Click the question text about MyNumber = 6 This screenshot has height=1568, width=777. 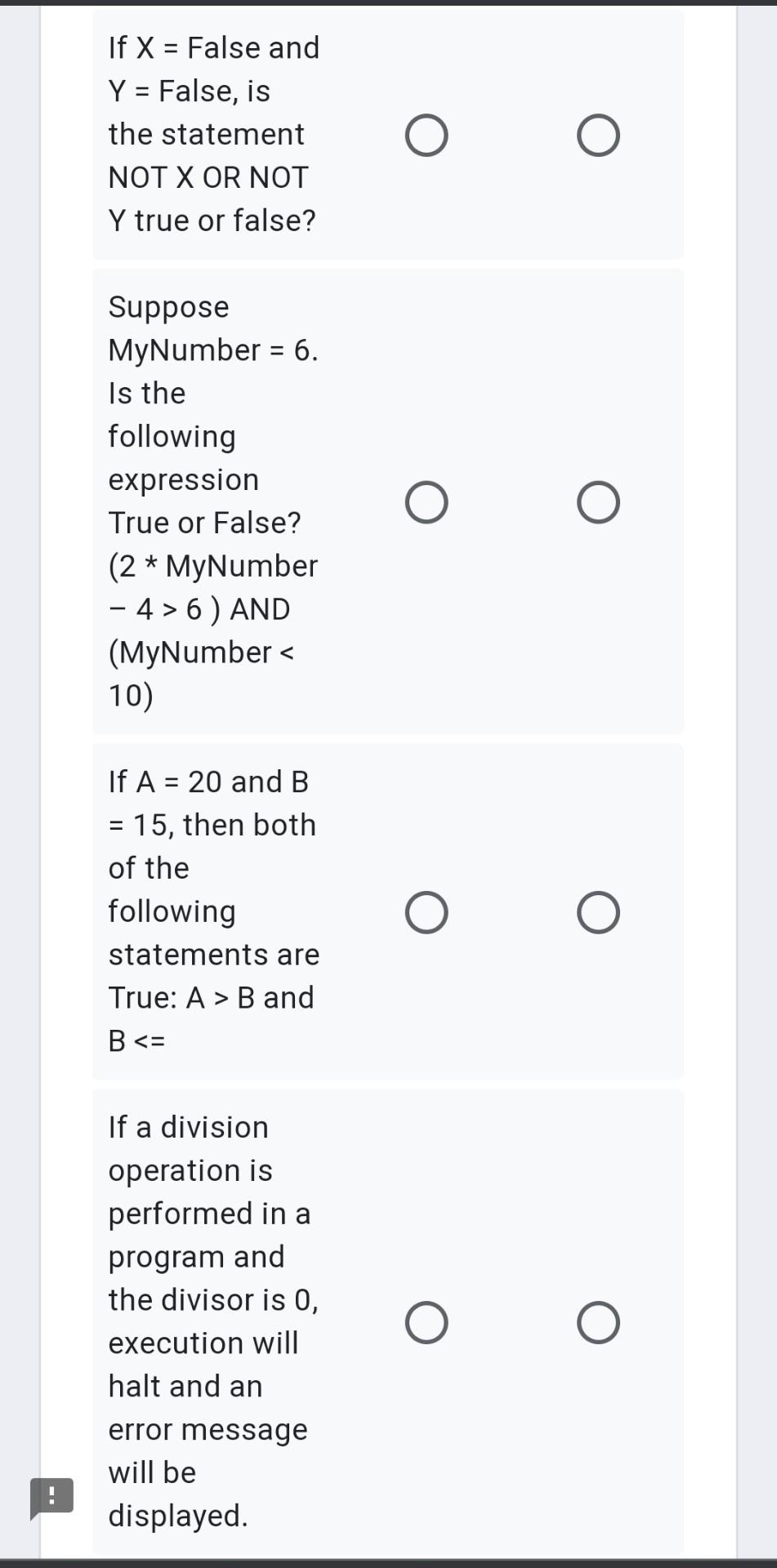click(212, 501)
